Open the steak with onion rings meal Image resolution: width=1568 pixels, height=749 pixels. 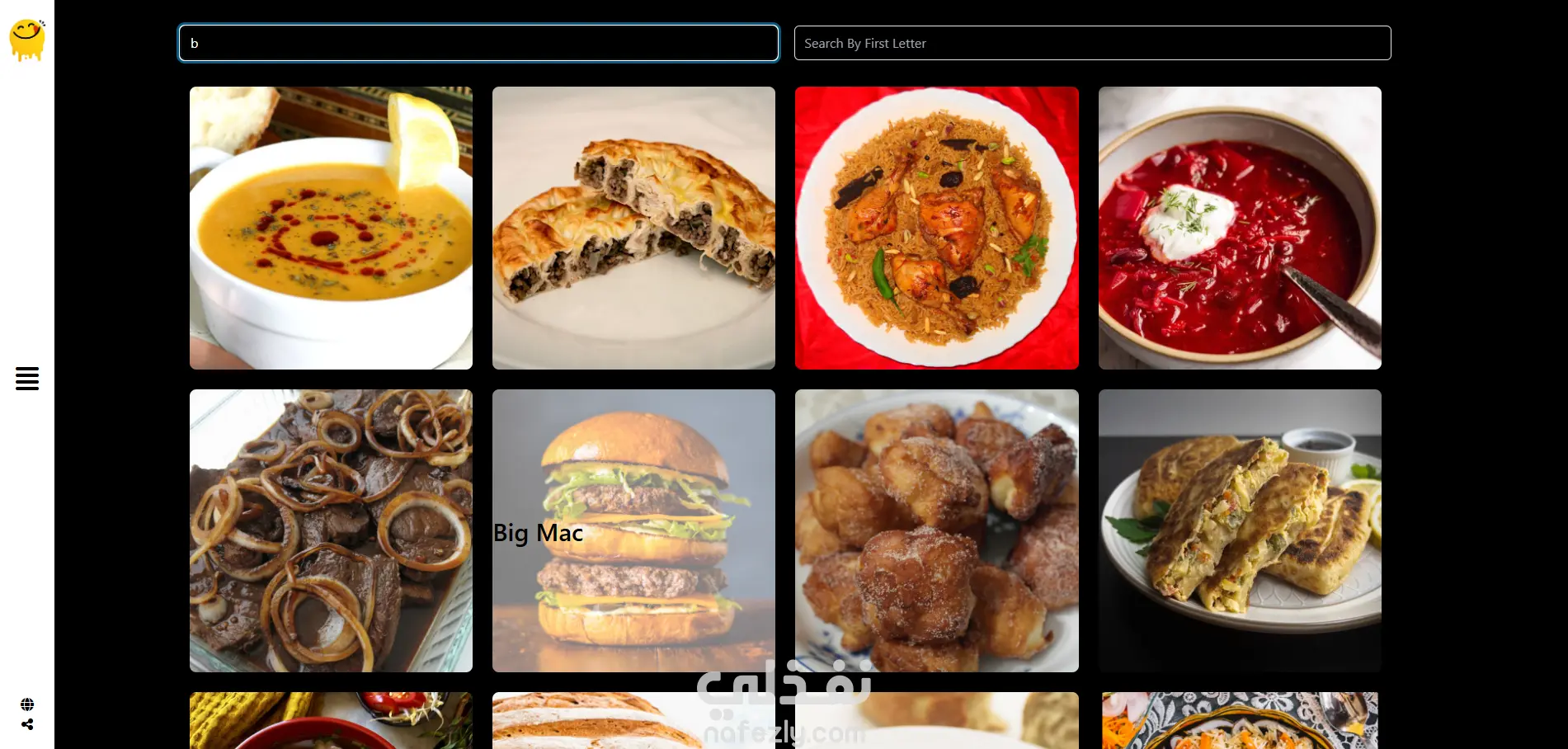pyautogui.click(x=331, y=530)
